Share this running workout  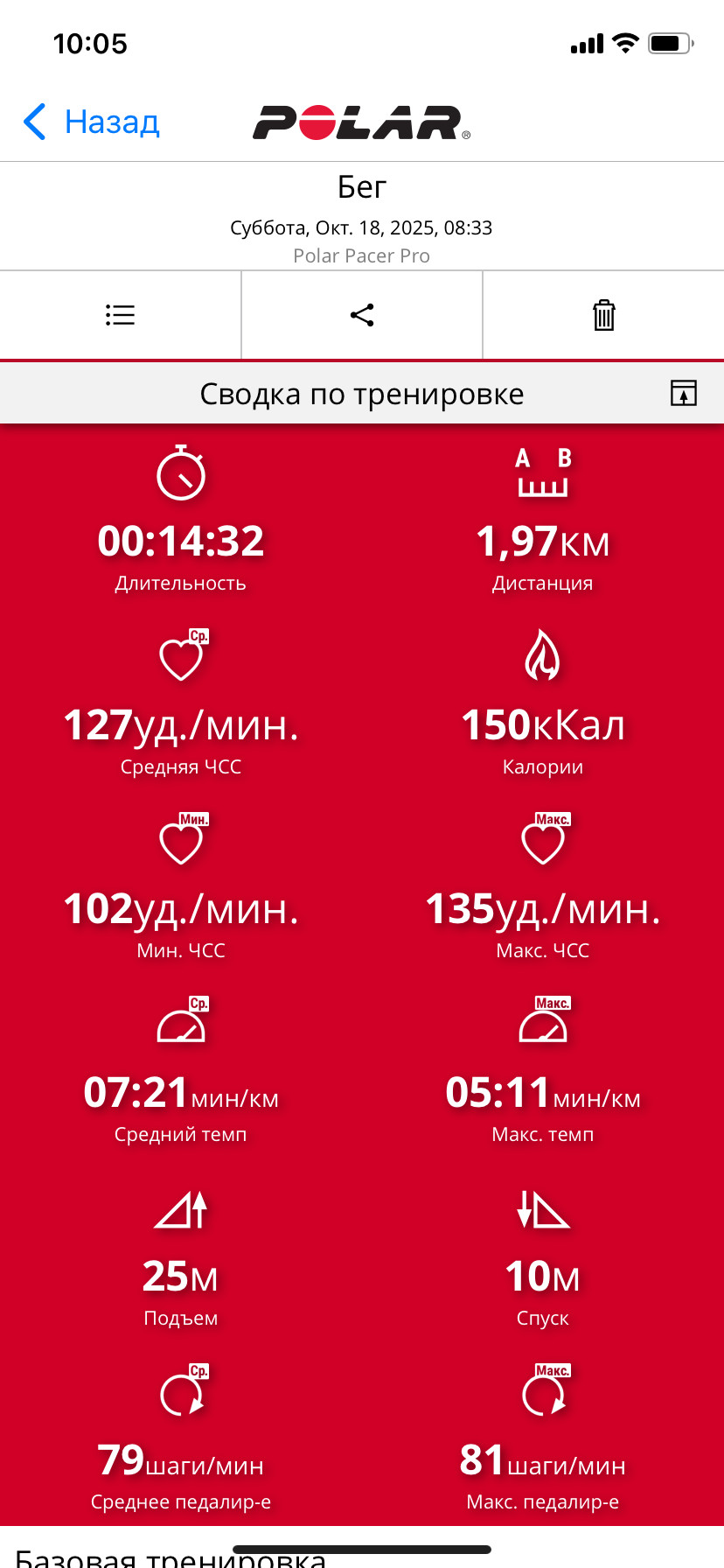[x=362, y=315]
